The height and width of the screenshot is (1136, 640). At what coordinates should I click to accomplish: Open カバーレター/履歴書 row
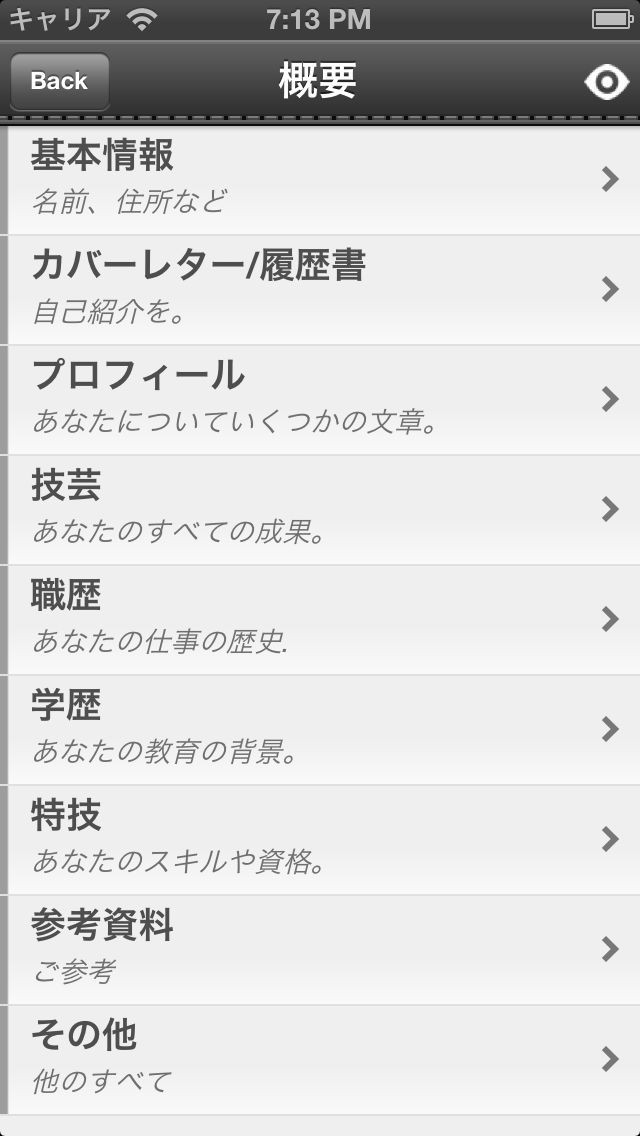click(x=320, y=290)
